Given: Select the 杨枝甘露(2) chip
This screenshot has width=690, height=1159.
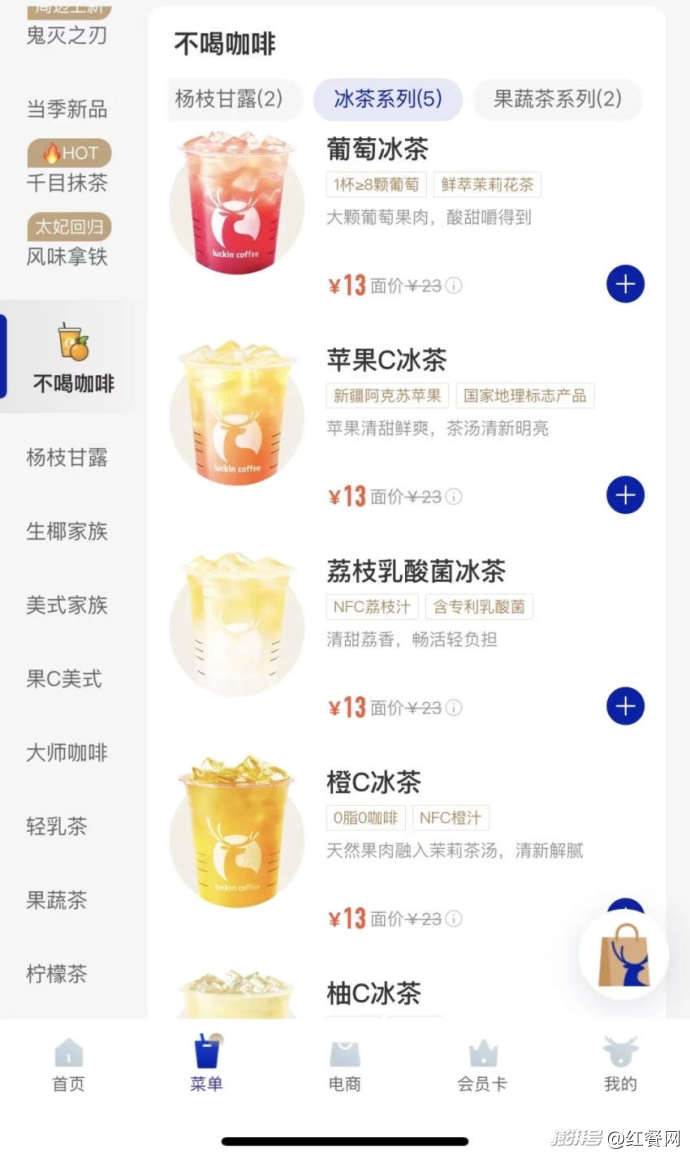Looking at the screenshot, I should pyautogui.click(x=229, y=99).
